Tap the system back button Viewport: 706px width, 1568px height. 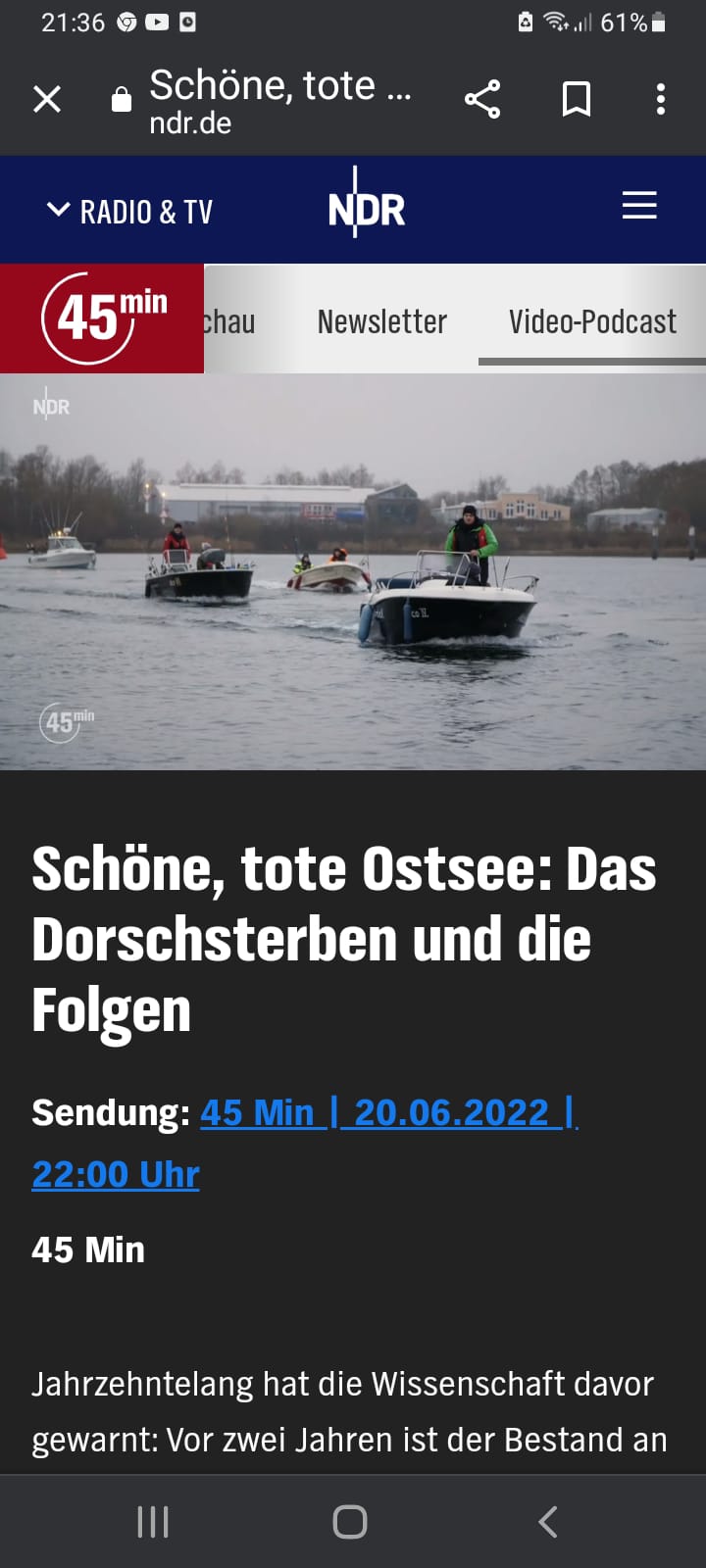coord(548,1522)
